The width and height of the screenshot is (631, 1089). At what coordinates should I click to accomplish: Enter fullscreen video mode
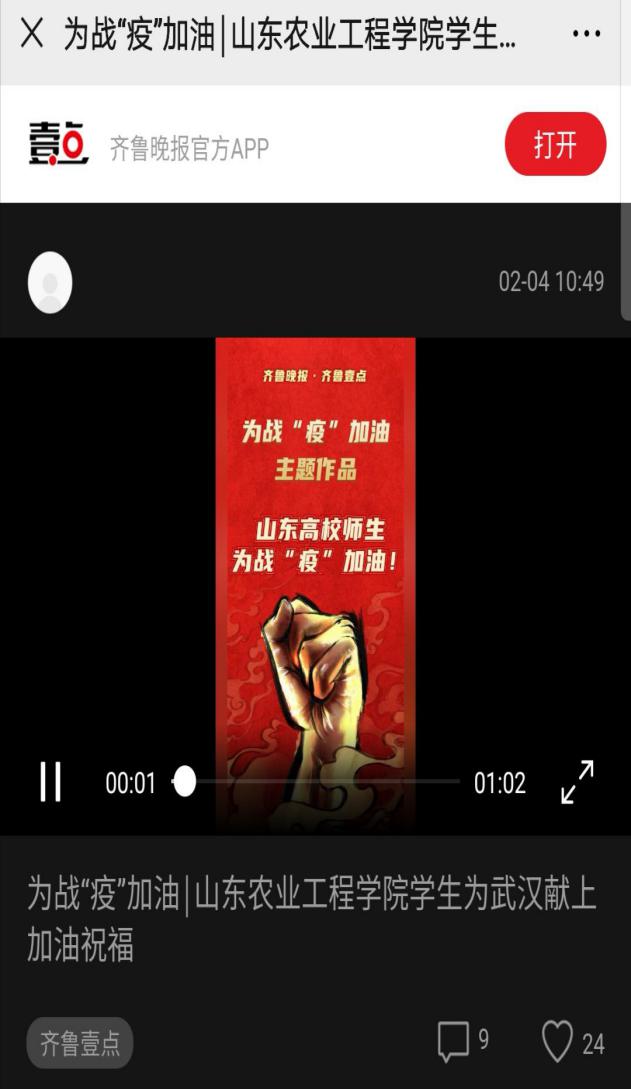pos(577,782)
